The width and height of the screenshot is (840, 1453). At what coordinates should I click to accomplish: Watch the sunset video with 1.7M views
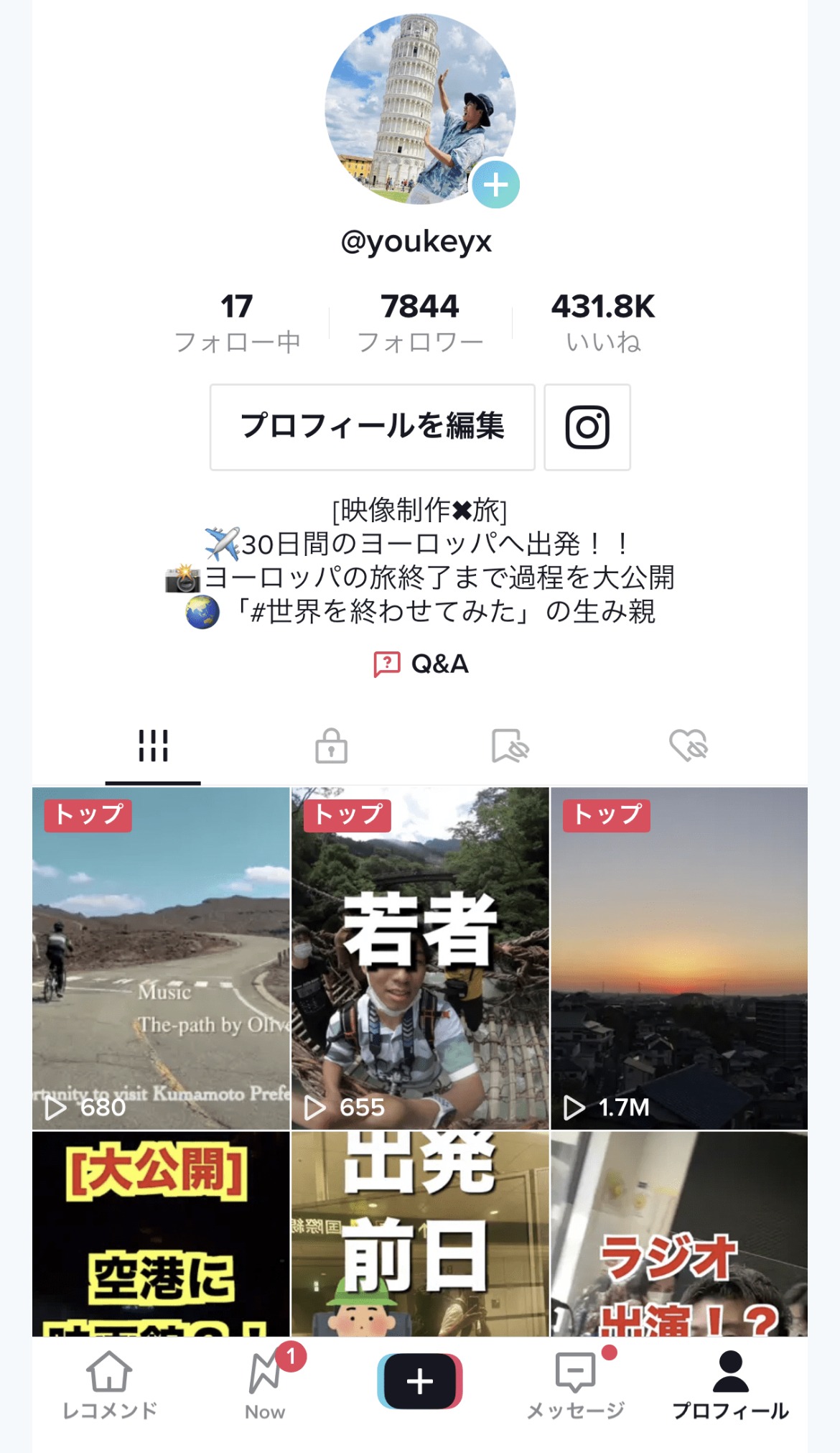click(x=679, y=958)
